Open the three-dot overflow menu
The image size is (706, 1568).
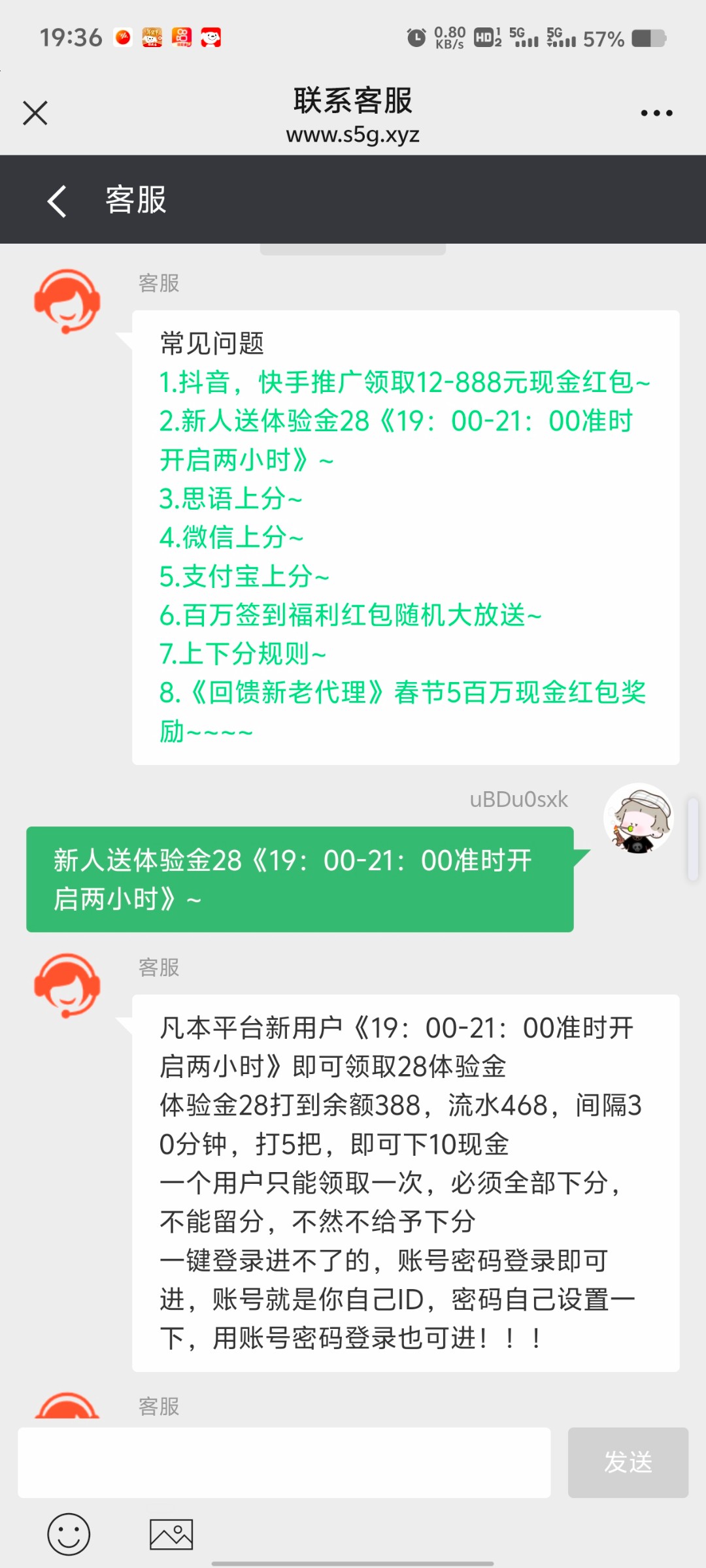point(656,113)
